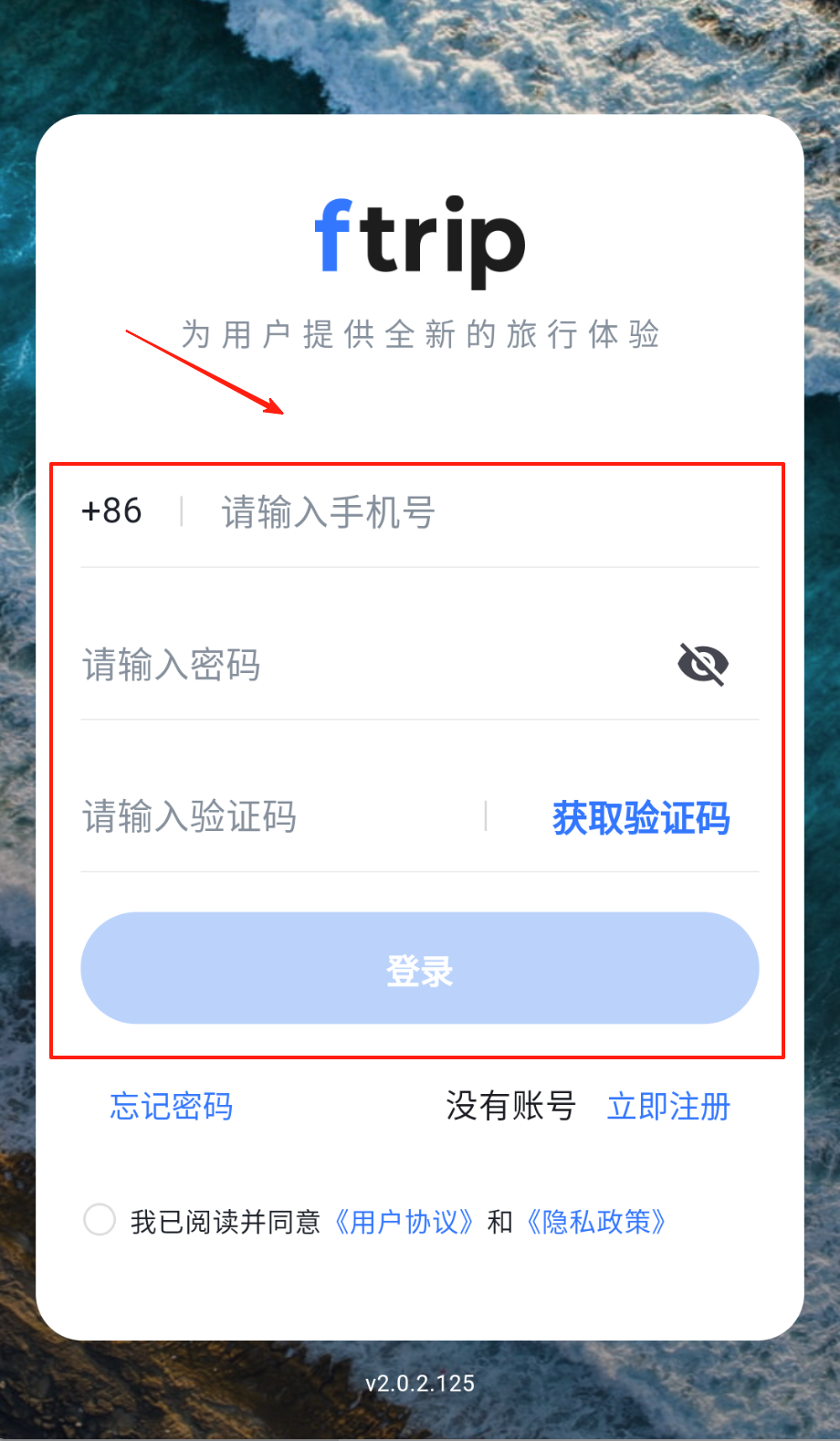The height and width of the screenshot is (1441, 840).
Task: Request a code via 获取验证码
Action: click(641, 817)
